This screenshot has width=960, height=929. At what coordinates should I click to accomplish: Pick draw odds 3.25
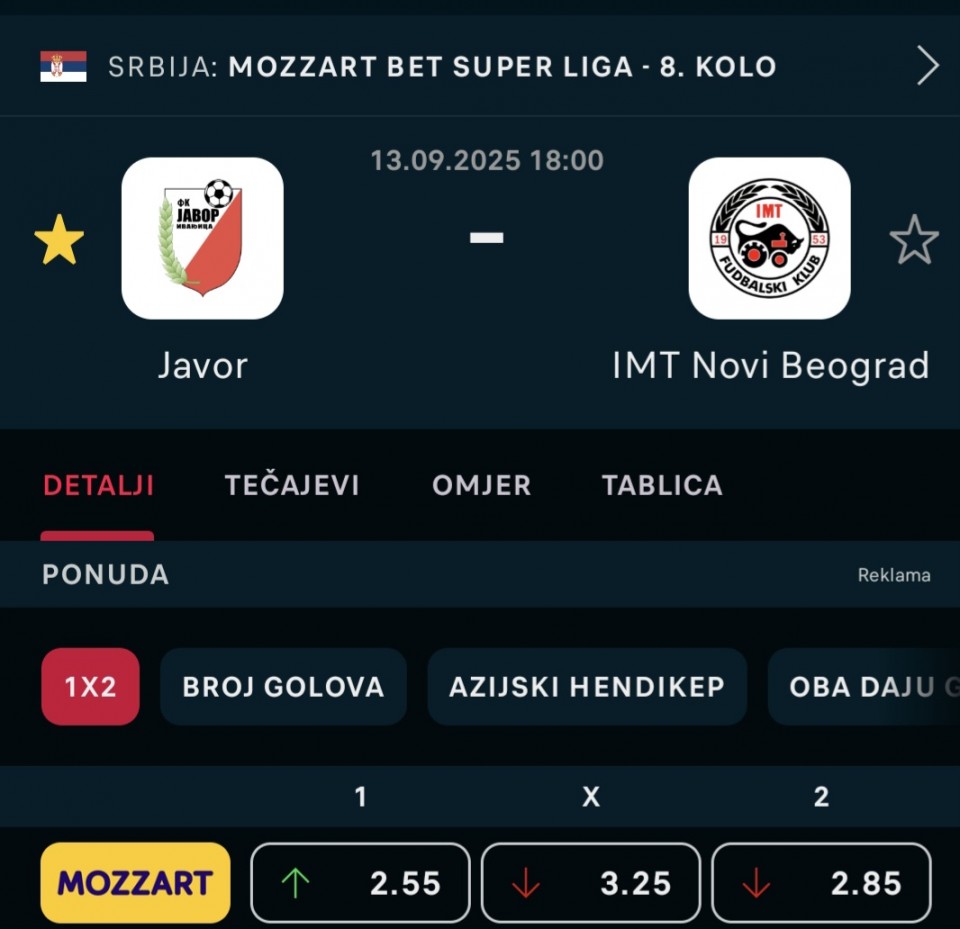[590, 883]
